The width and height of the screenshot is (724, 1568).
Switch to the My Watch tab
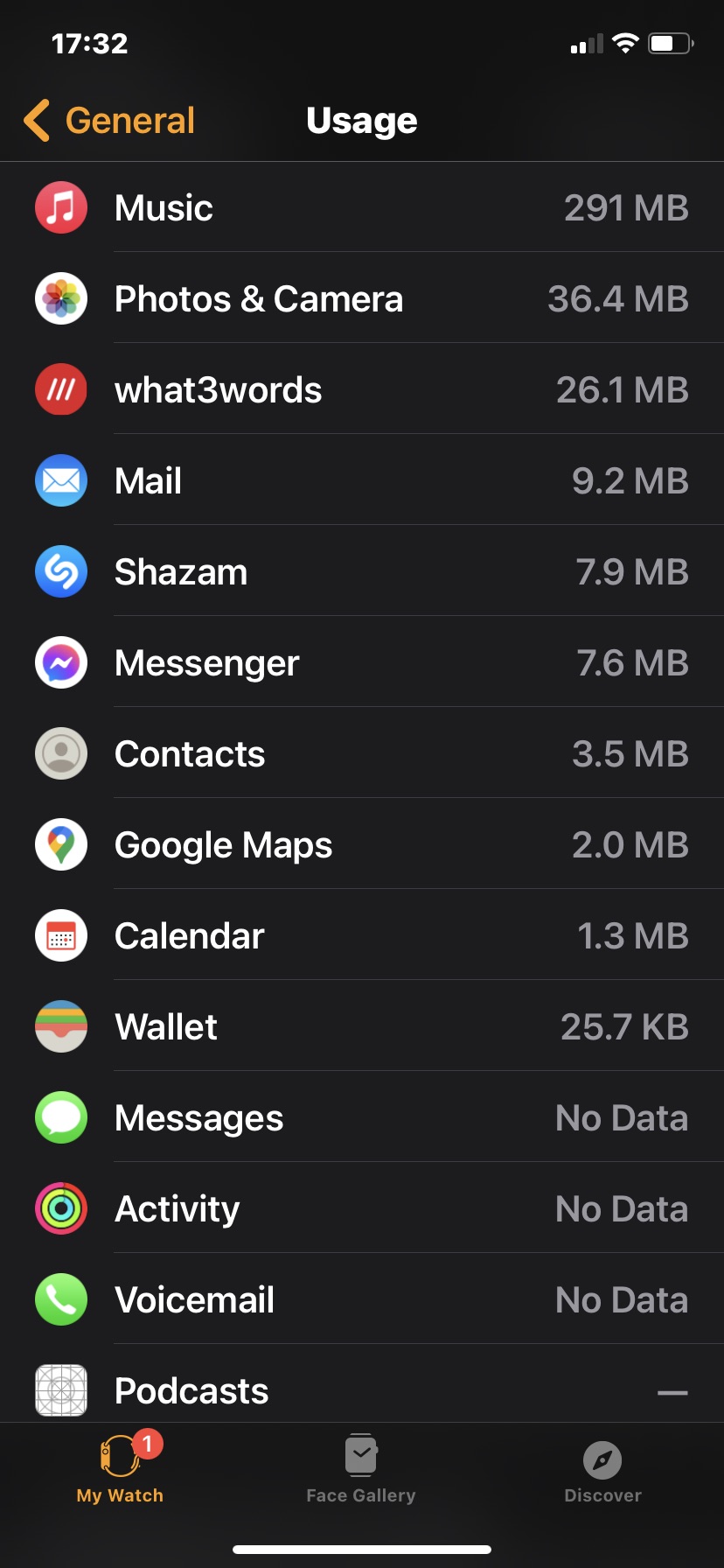click(x=120, y=1470)
